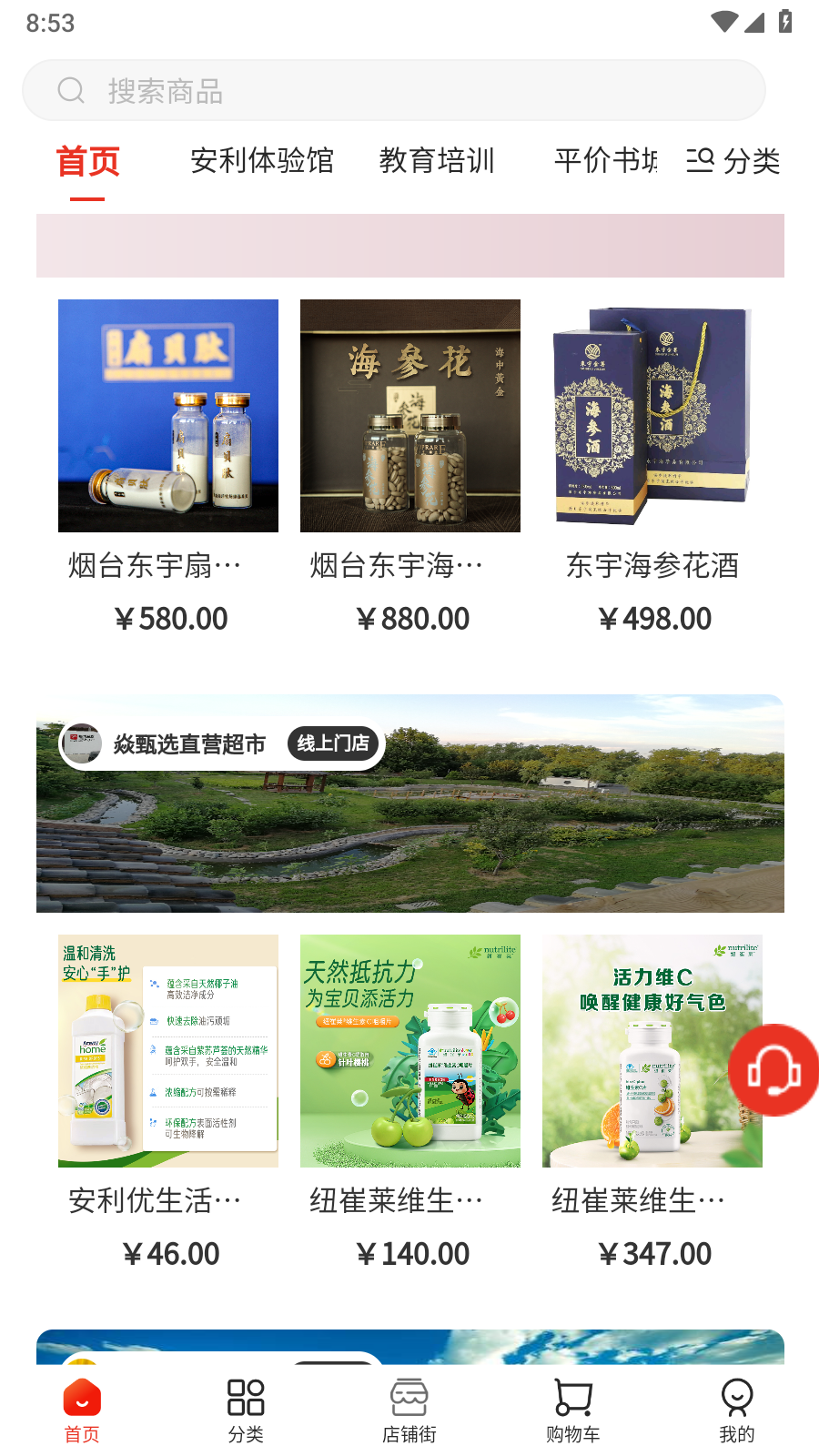Select the 首页 top tab
819x1456 pixels.
pyautogui.click(x=88, y=162)
